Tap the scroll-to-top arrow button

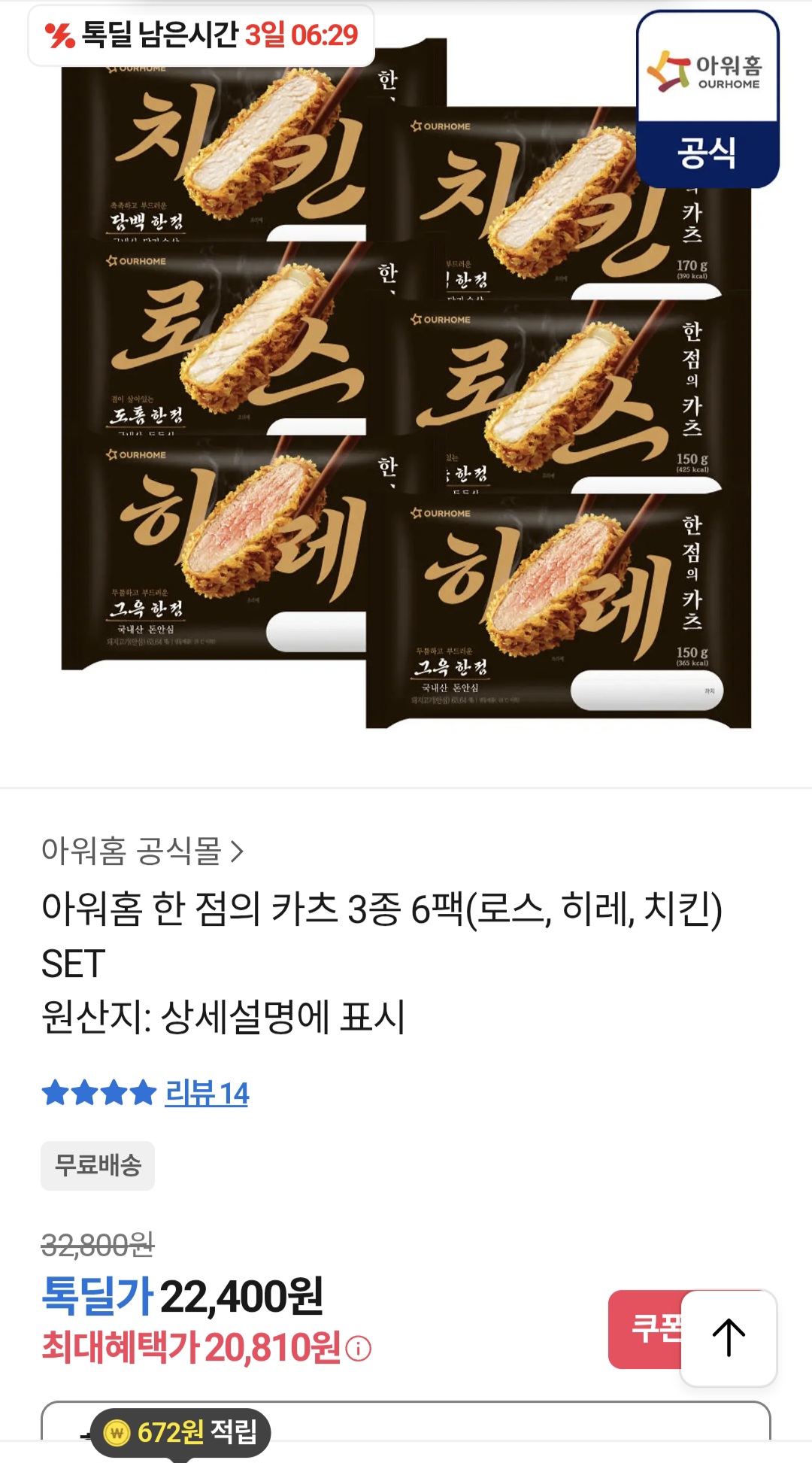click(728, 1337)
